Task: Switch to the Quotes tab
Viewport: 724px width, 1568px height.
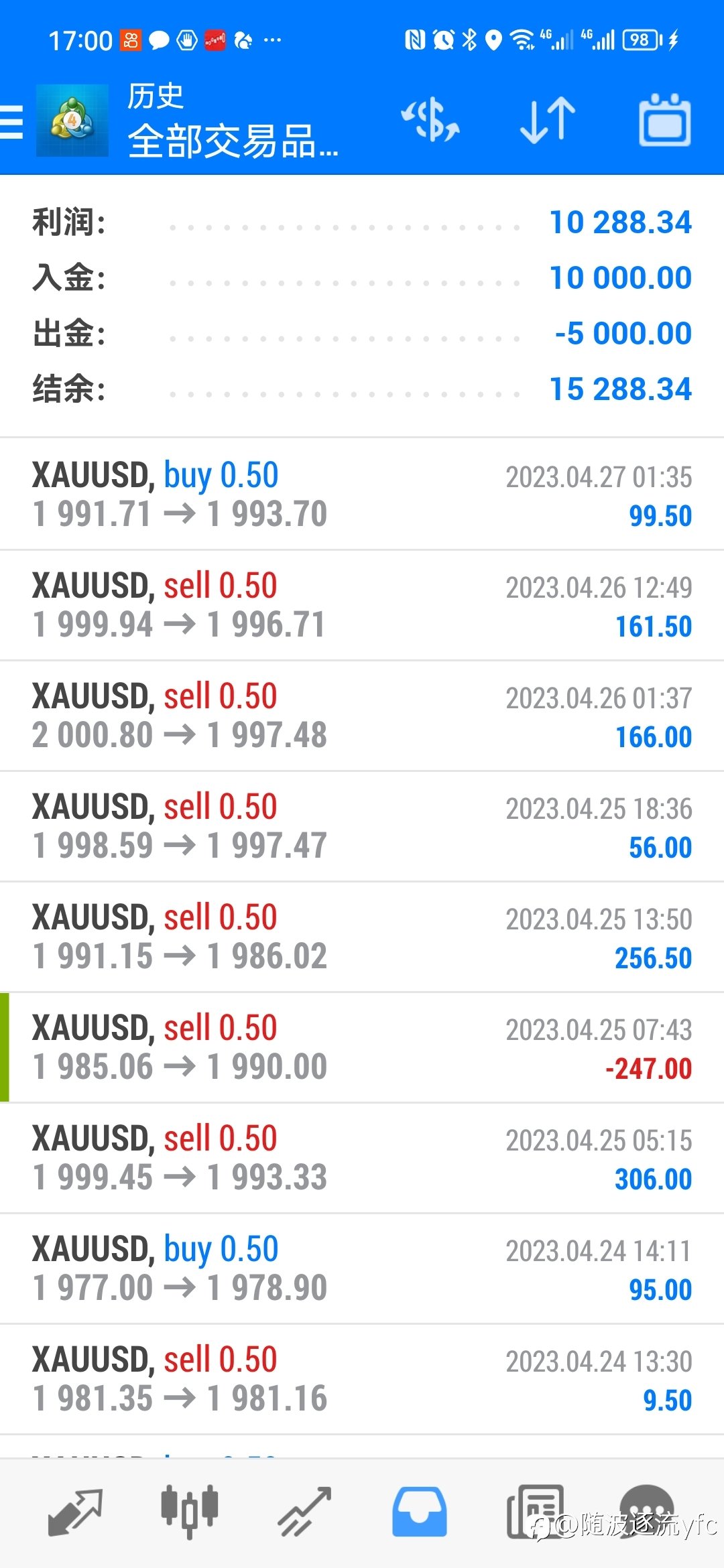Action: [x=75, y=1512]
